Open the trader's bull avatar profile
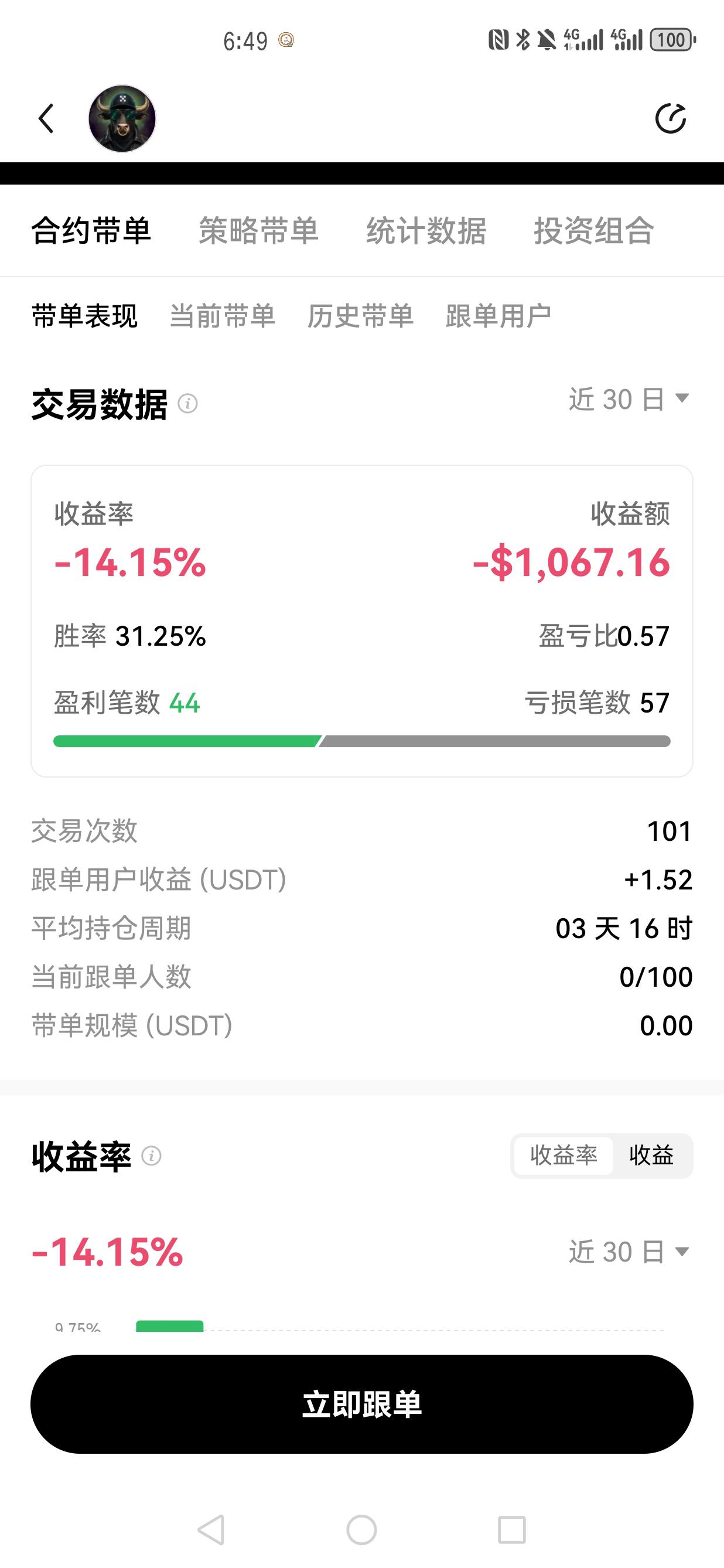The width and height of the screenshot is (724, 1568). coord(122,119)
